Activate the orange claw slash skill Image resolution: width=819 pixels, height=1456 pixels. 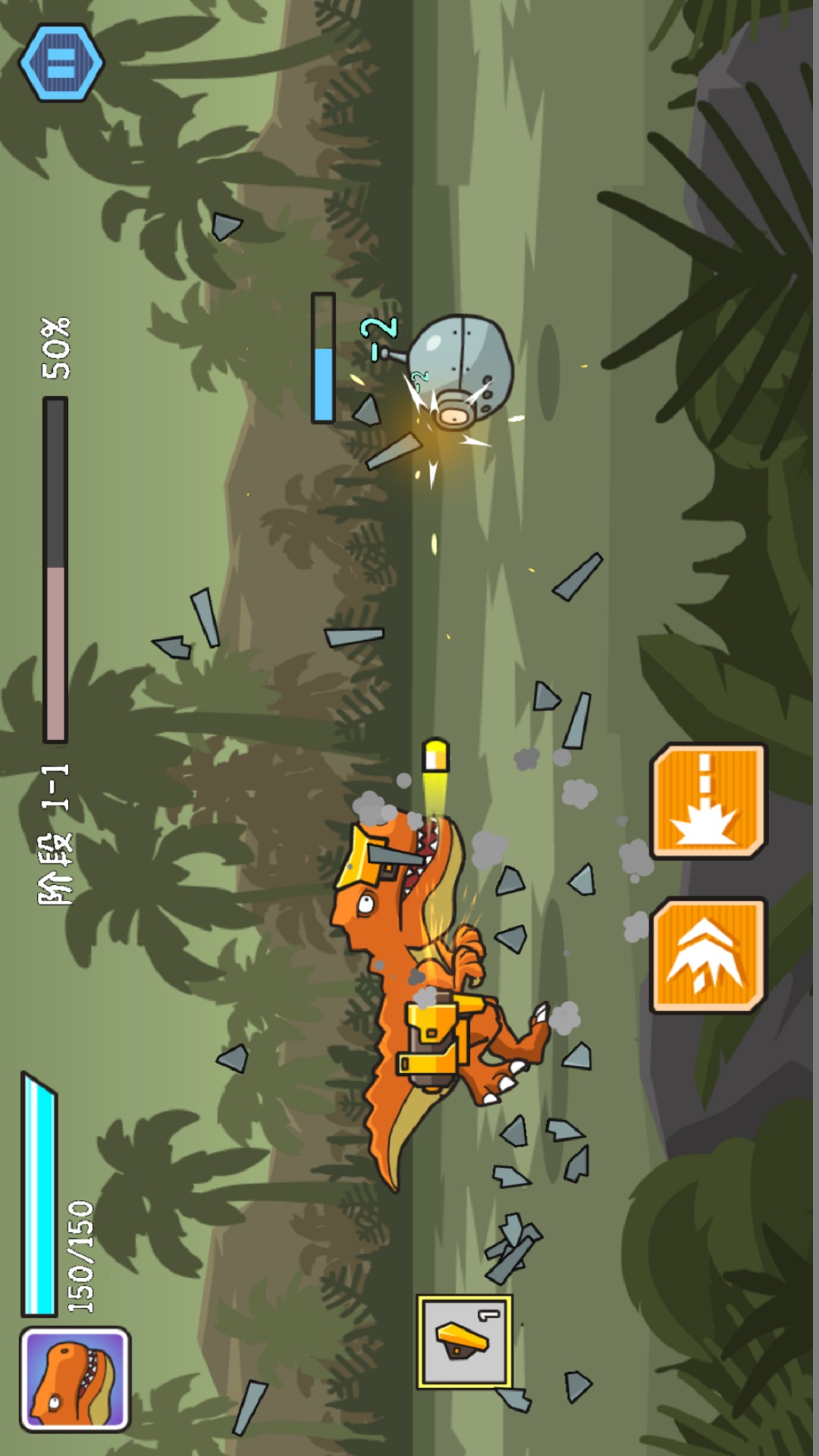pyautogui.click(x=708, y=955)
